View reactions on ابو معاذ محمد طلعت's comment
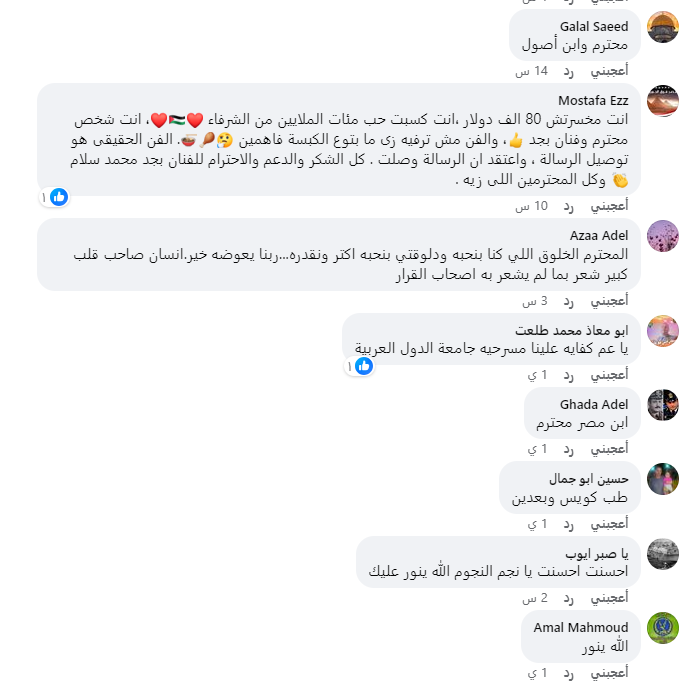Image resolution: width=691 pixels, height=684 pixels. click(360, 366)
